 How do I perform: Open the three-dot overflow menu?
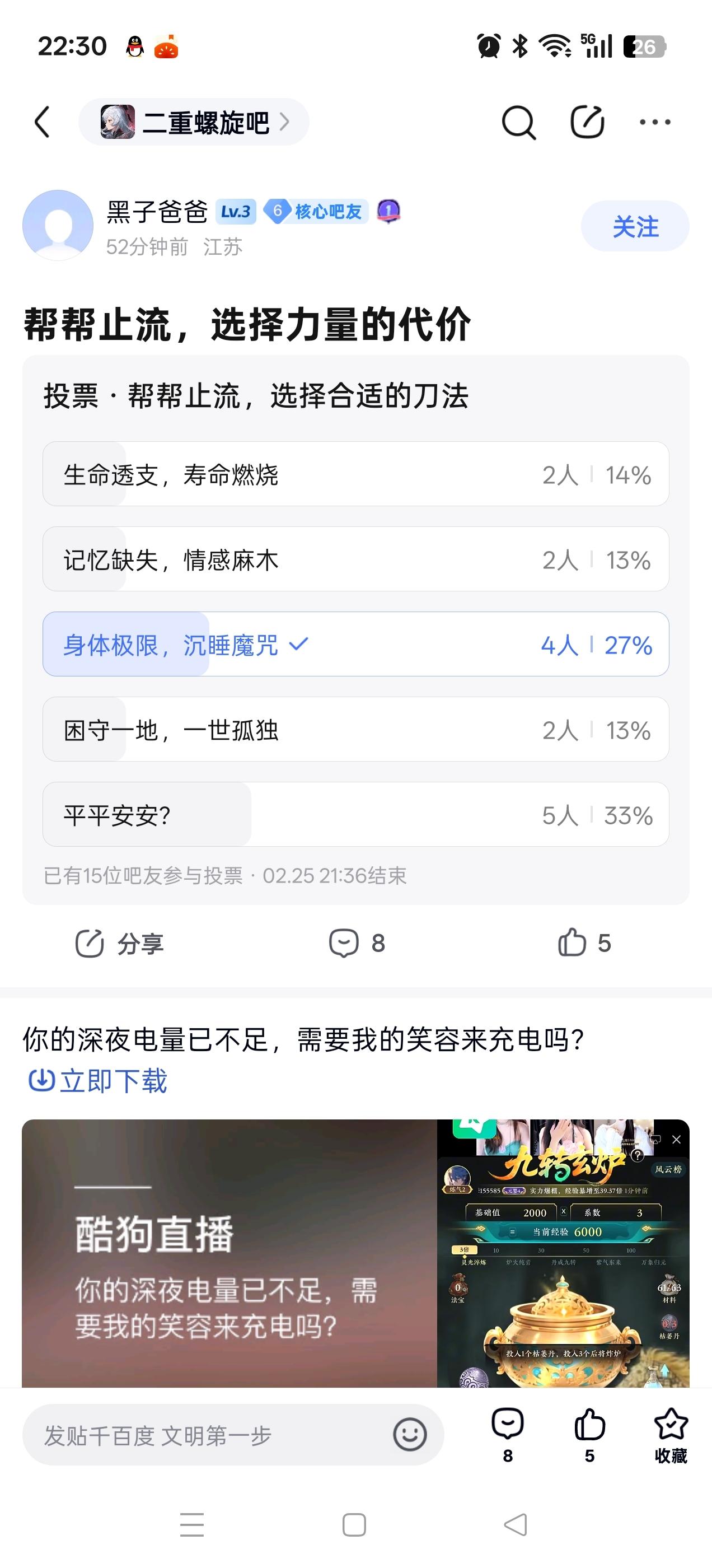[x=655, y=122]
